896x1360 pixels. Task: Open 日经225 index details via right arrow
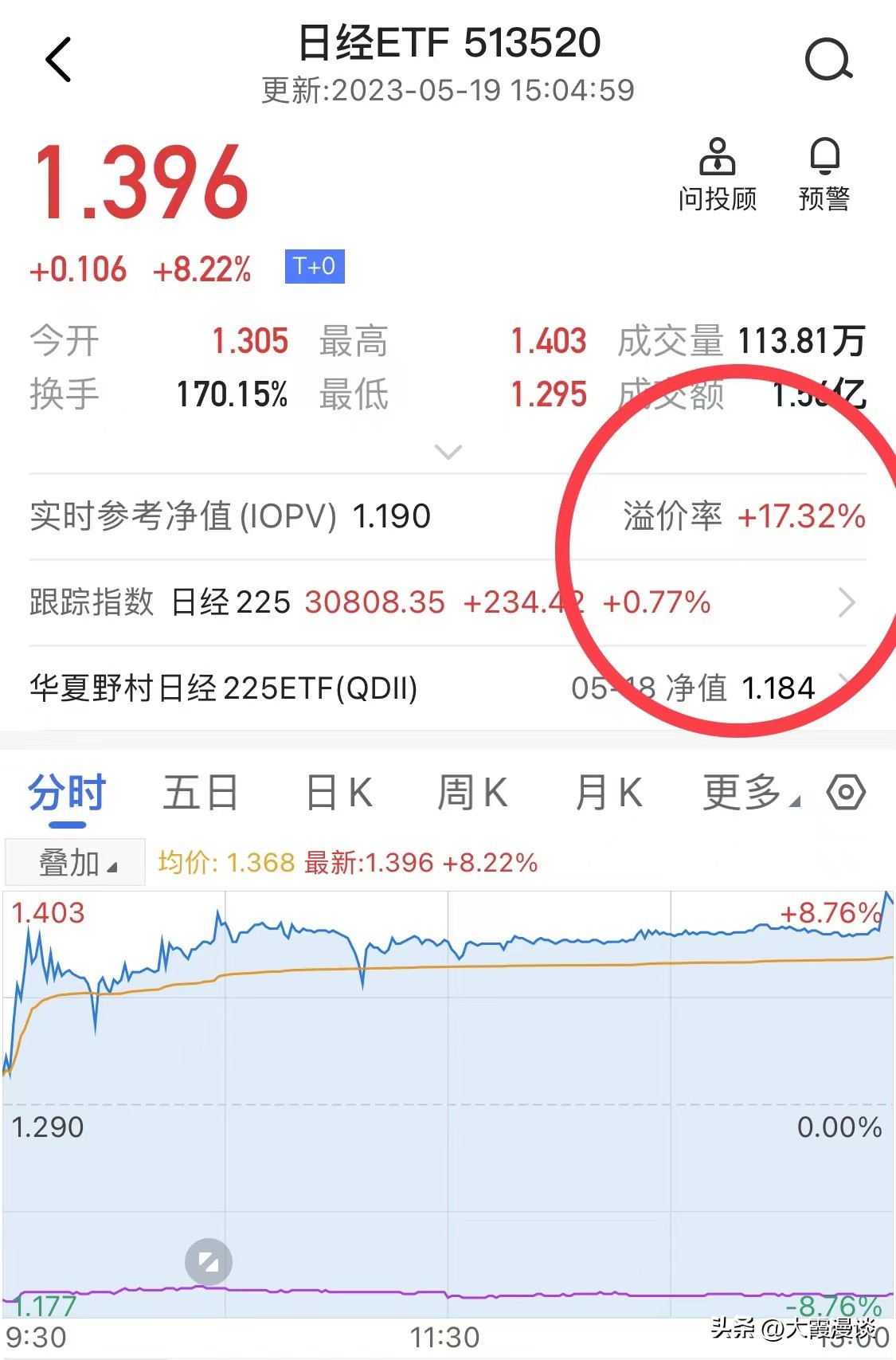pyautogui.click(x=847, y=603)
